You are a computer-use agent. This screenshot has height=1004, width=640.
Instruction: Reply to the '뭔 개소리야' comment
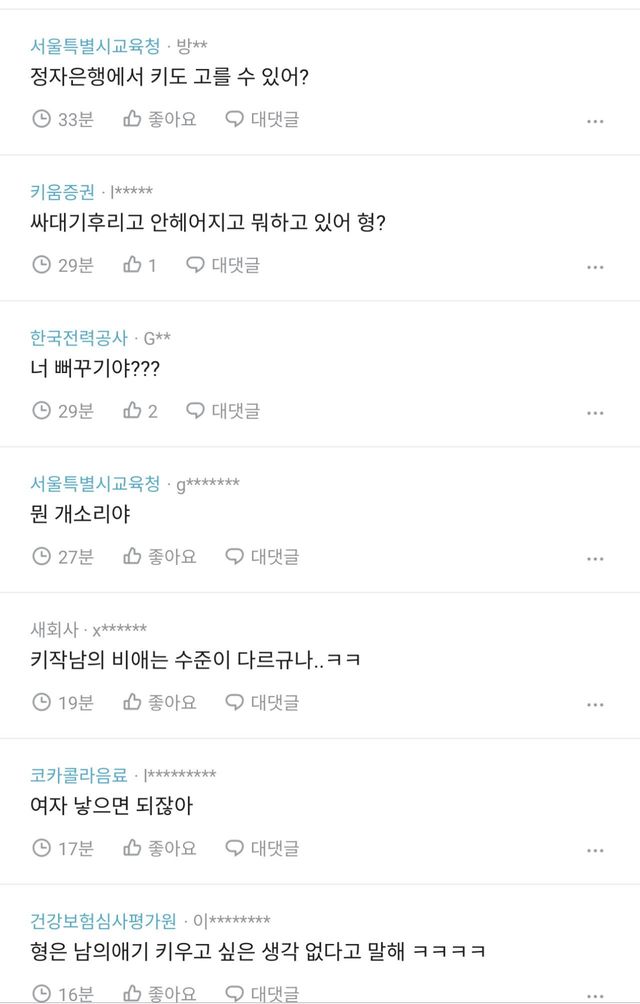(x=261, y=557)
